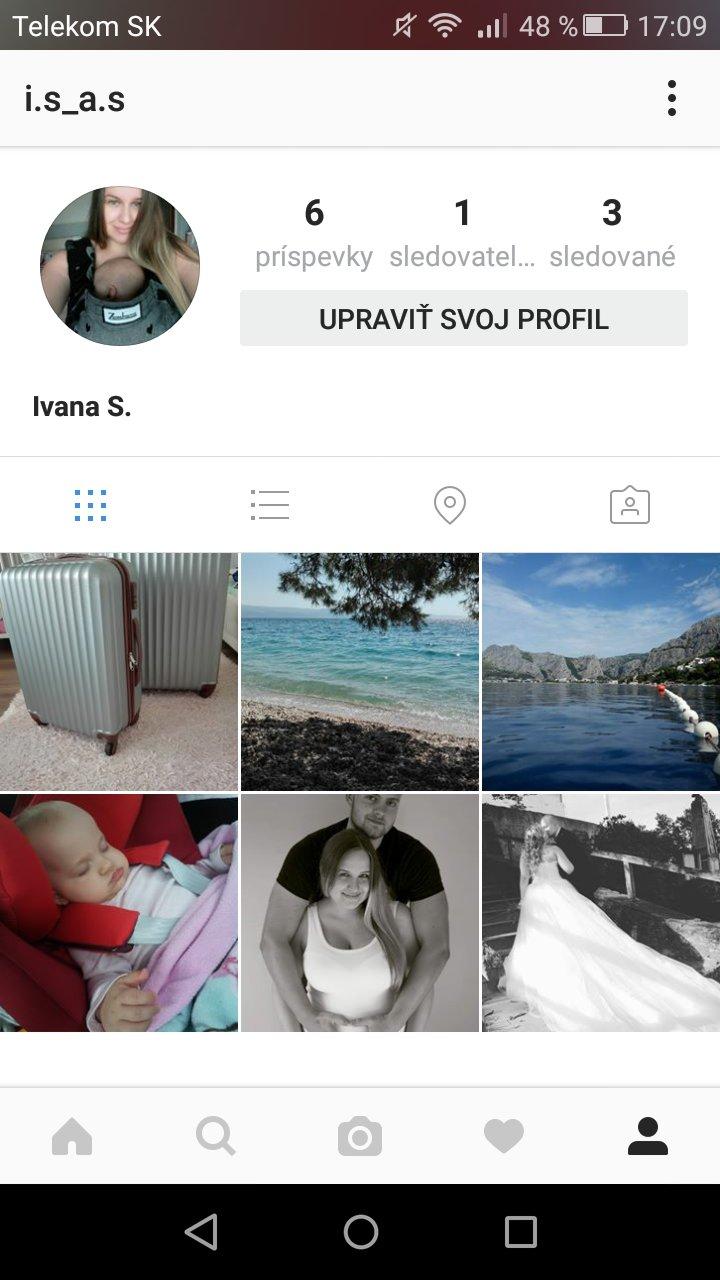Tap the system back button
This screenshot has height=1280, width=720.
(201, 1232)
